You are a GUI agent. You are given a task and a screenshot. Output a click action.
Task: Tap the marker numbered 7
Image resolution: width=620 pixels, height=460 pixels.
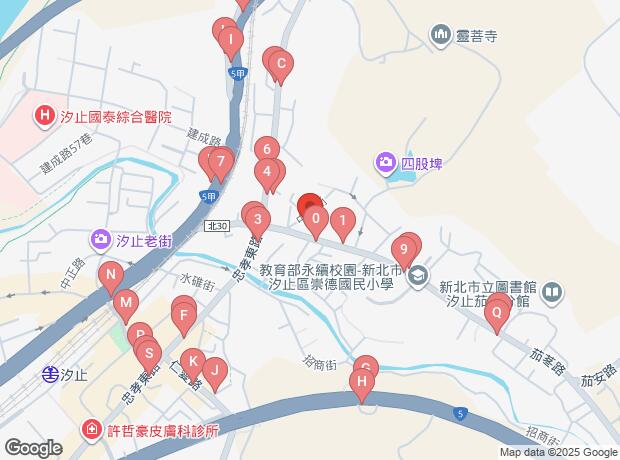[x=222, y=160]
